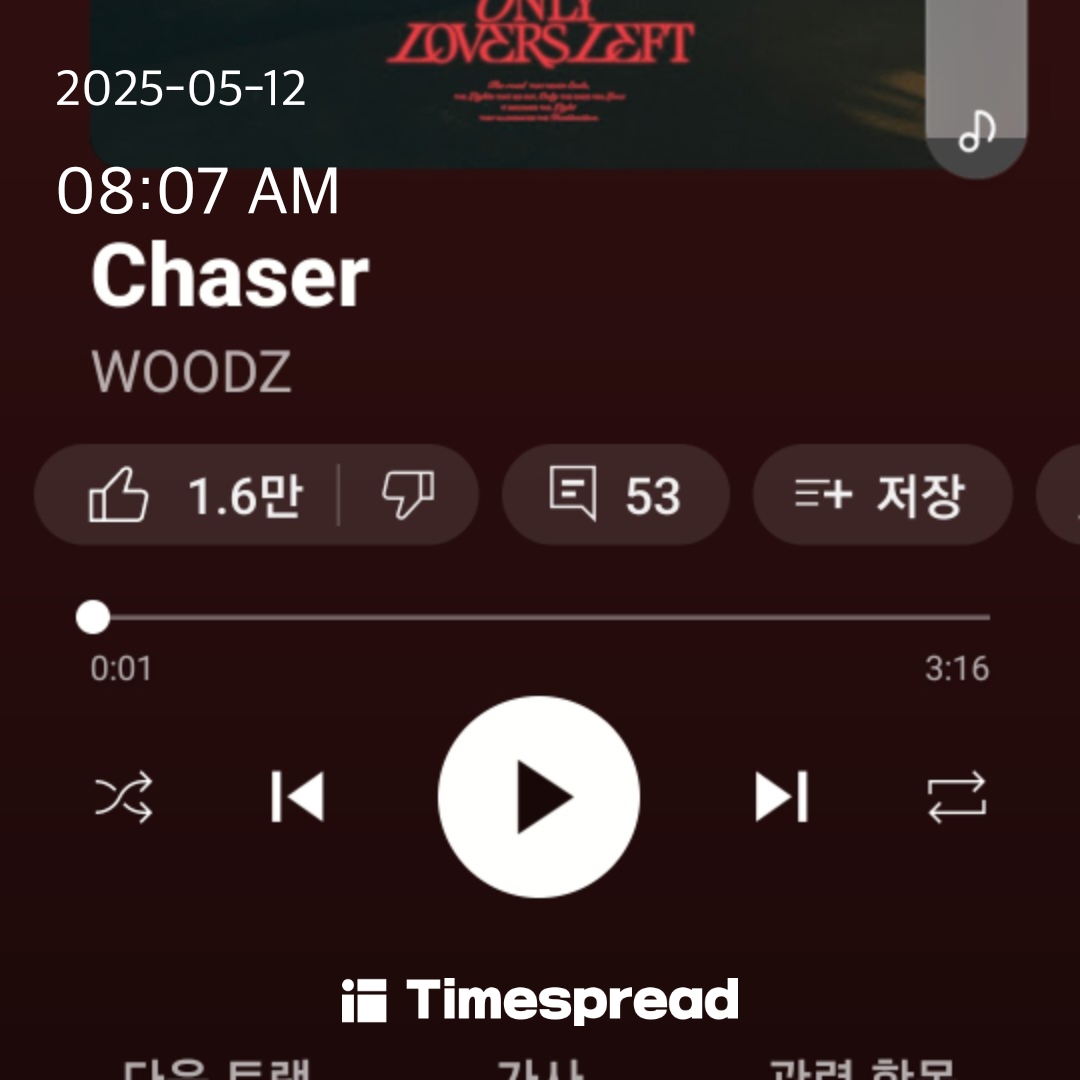
Task: Dislike this track with thumbs down
Action: pyautogui.click(x=408, y=496)
